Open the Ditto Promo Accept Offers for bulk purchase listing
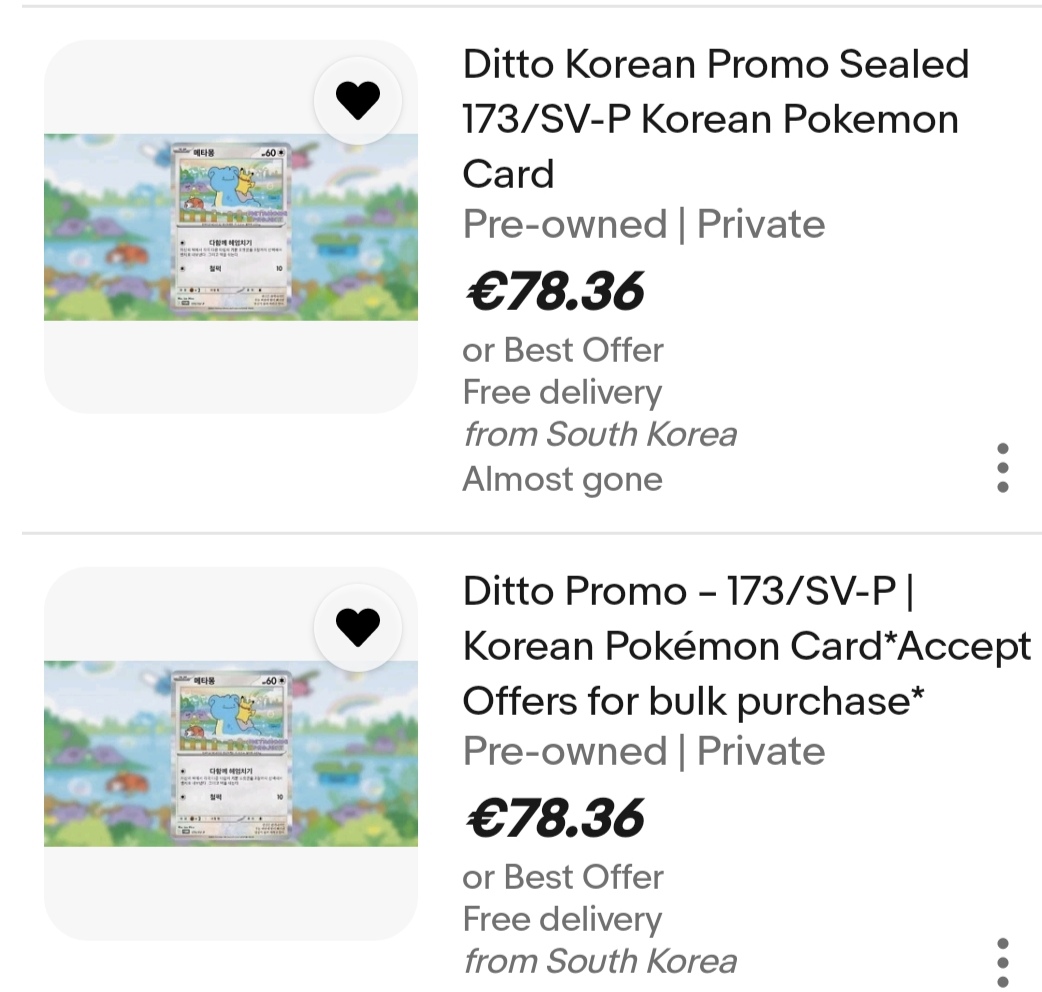The width and height of the screenshot is (1042, 992). pos(746,646)
